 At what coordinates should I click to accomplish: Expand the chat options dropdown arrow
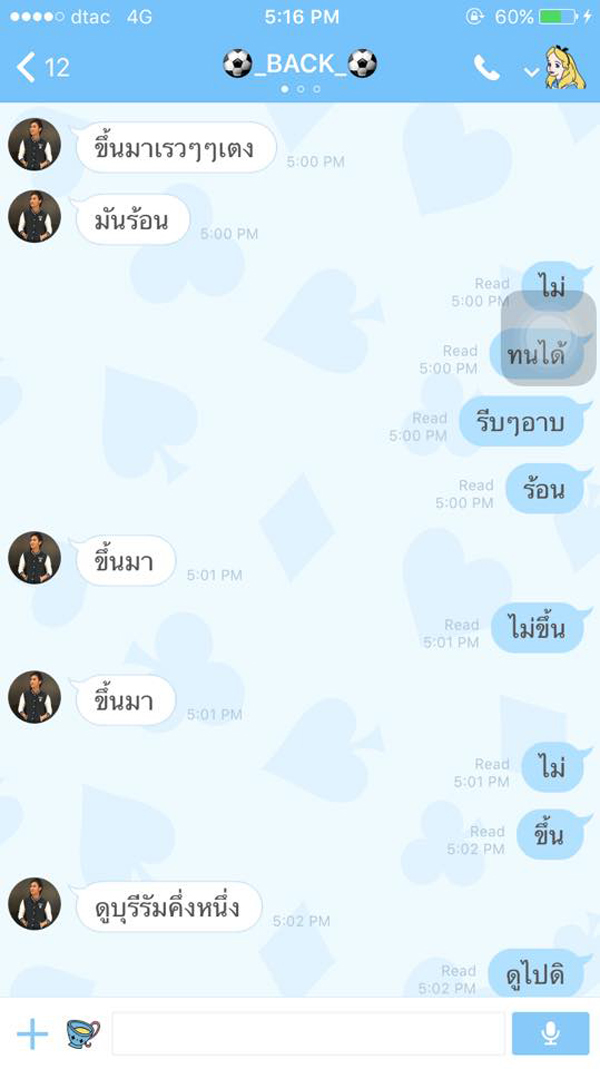(531, 71)
